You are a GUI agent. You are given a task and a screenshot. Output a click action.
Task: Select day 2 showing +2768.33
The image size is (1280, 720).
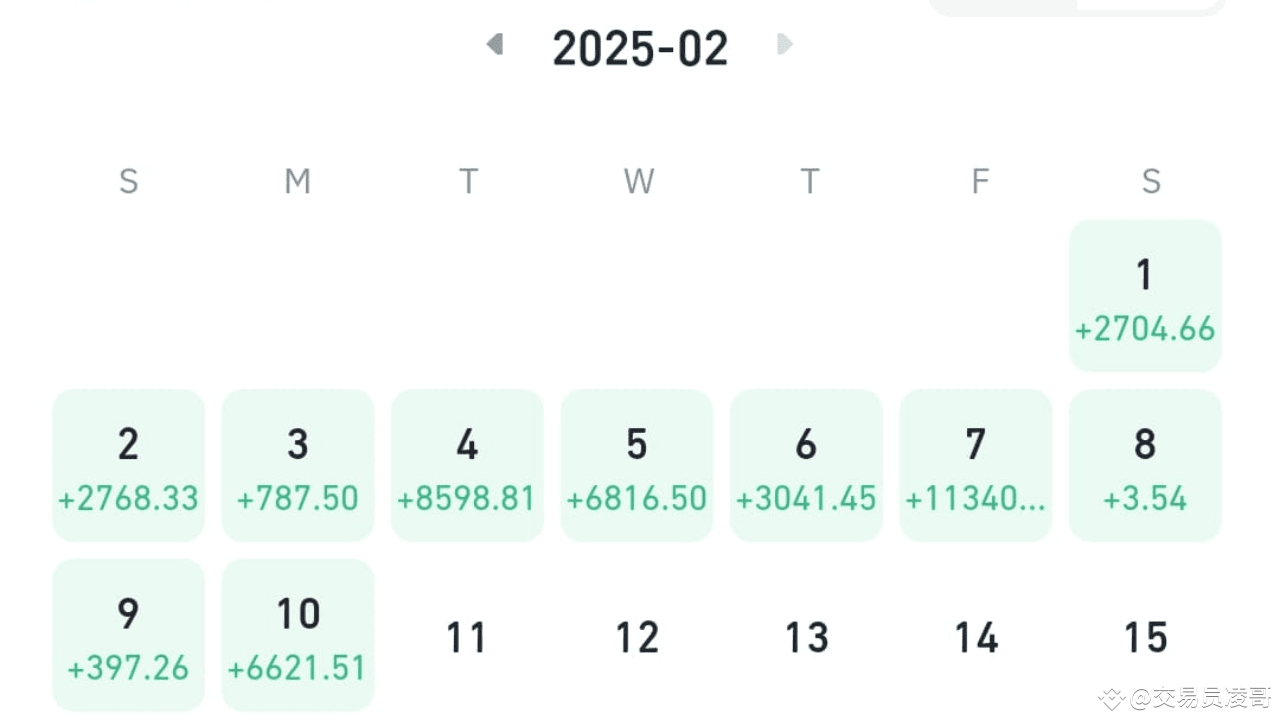[x=128, y=465]
